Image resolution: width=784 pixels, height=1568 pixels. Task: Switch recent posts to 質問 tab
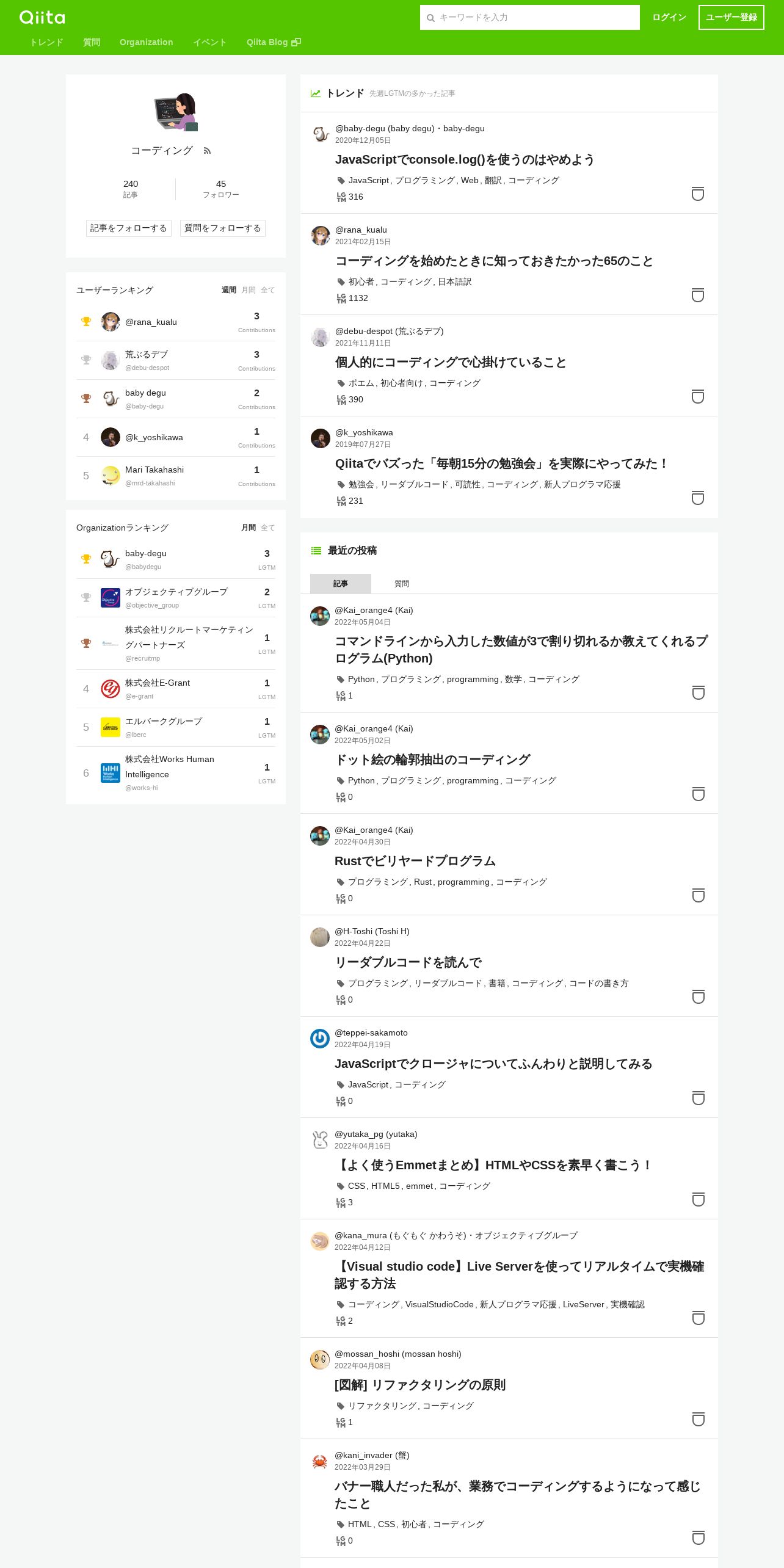401,584
